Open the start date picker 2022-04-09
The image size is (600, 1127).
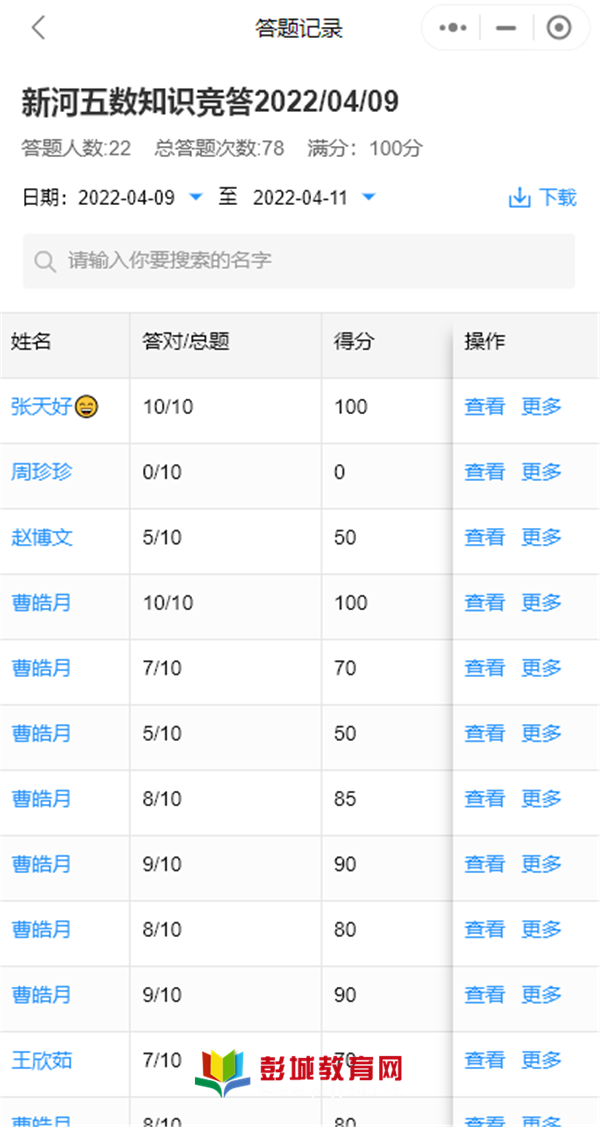click(x=140, y=198)
